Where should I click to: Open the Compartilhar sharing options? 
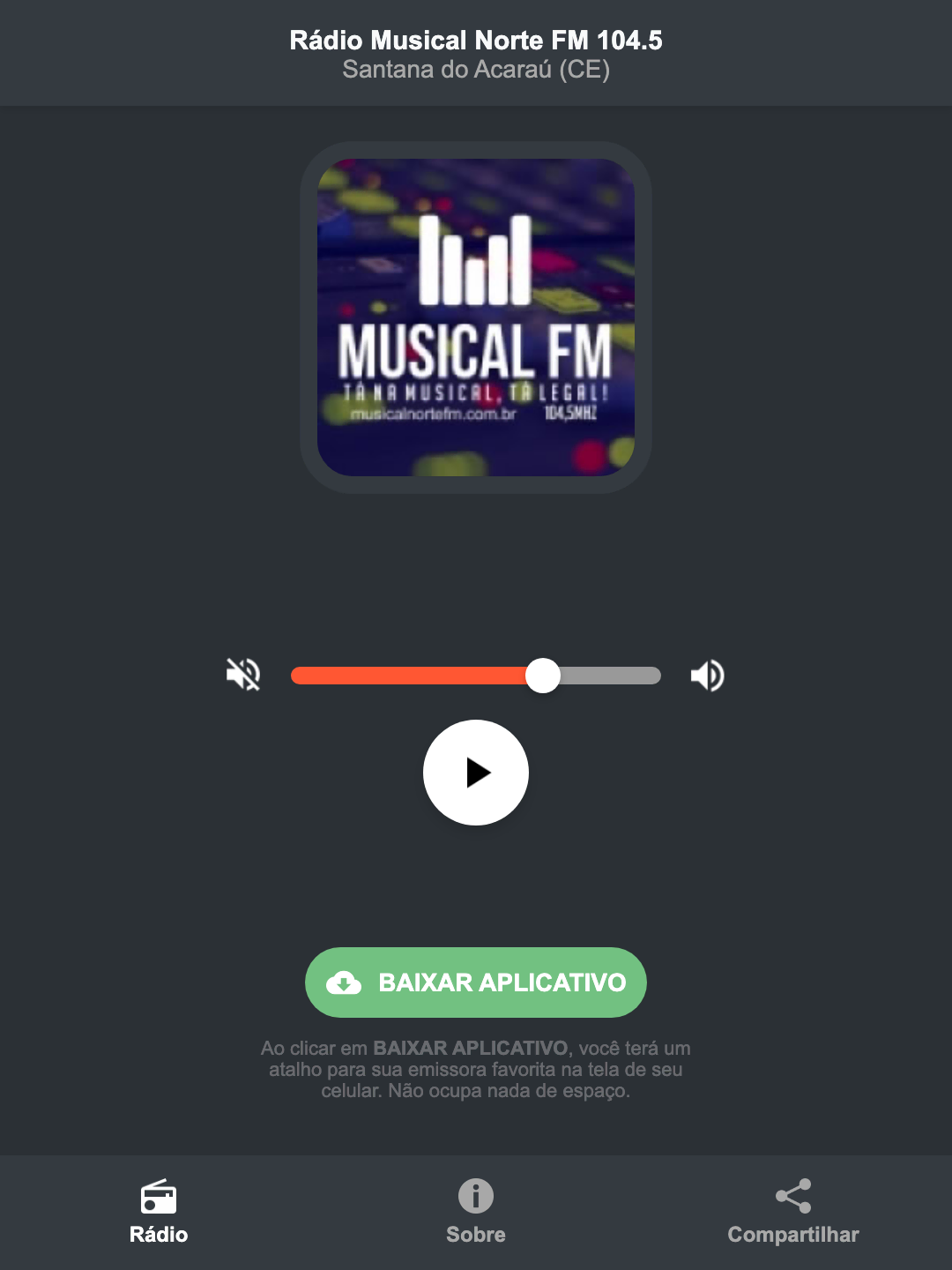click(792, 1235)
